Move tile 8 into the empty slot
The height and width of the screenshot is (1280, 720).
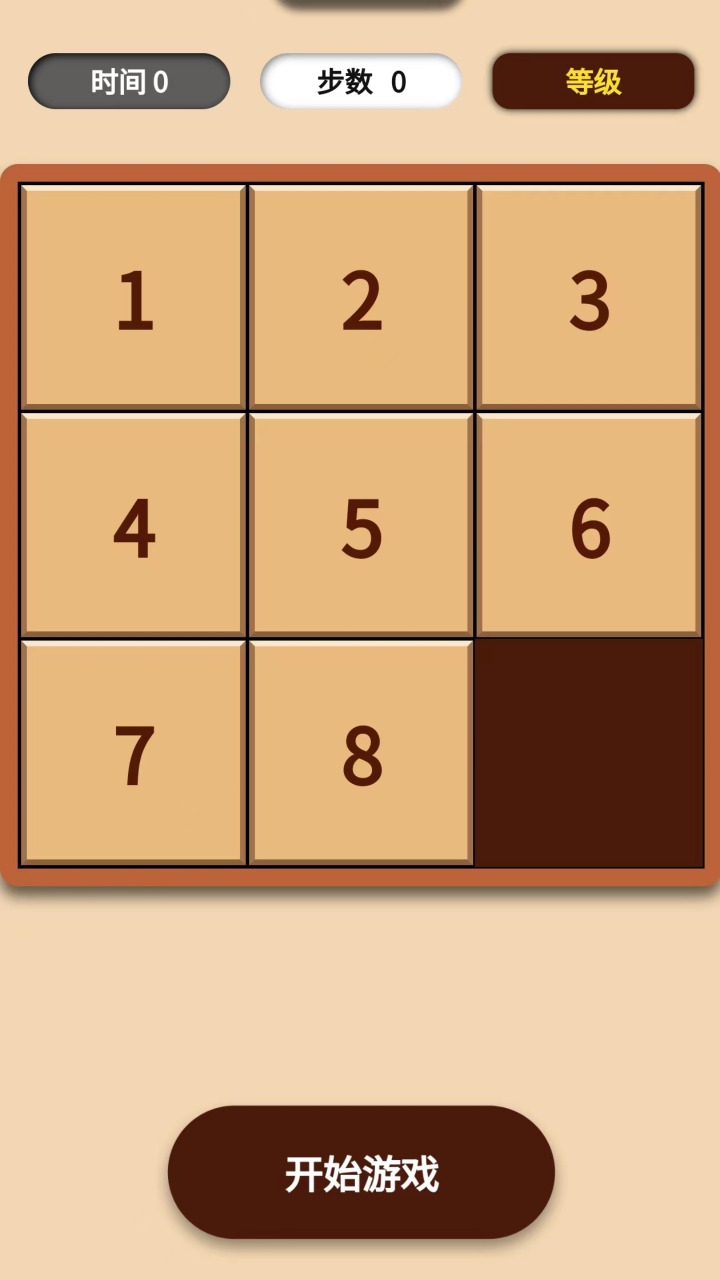click(x=361, y=753)
